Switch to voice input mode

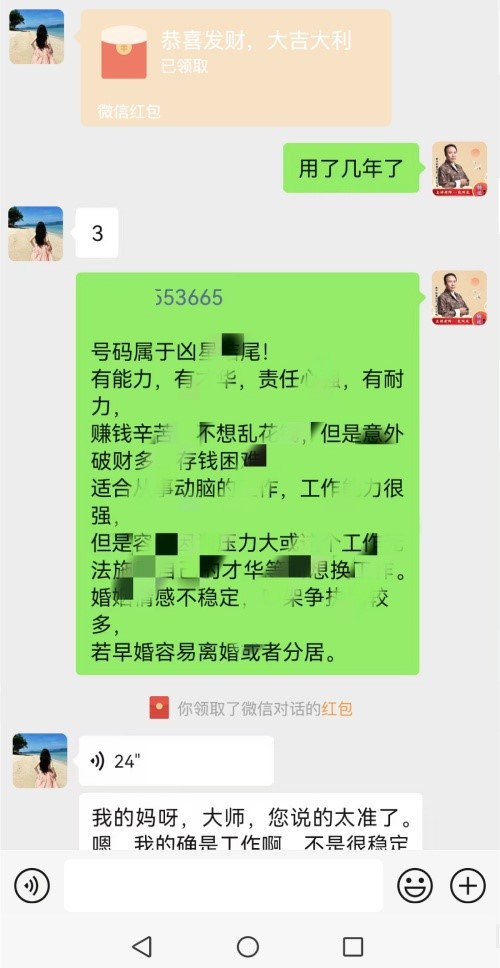click(x=31, y=886)
